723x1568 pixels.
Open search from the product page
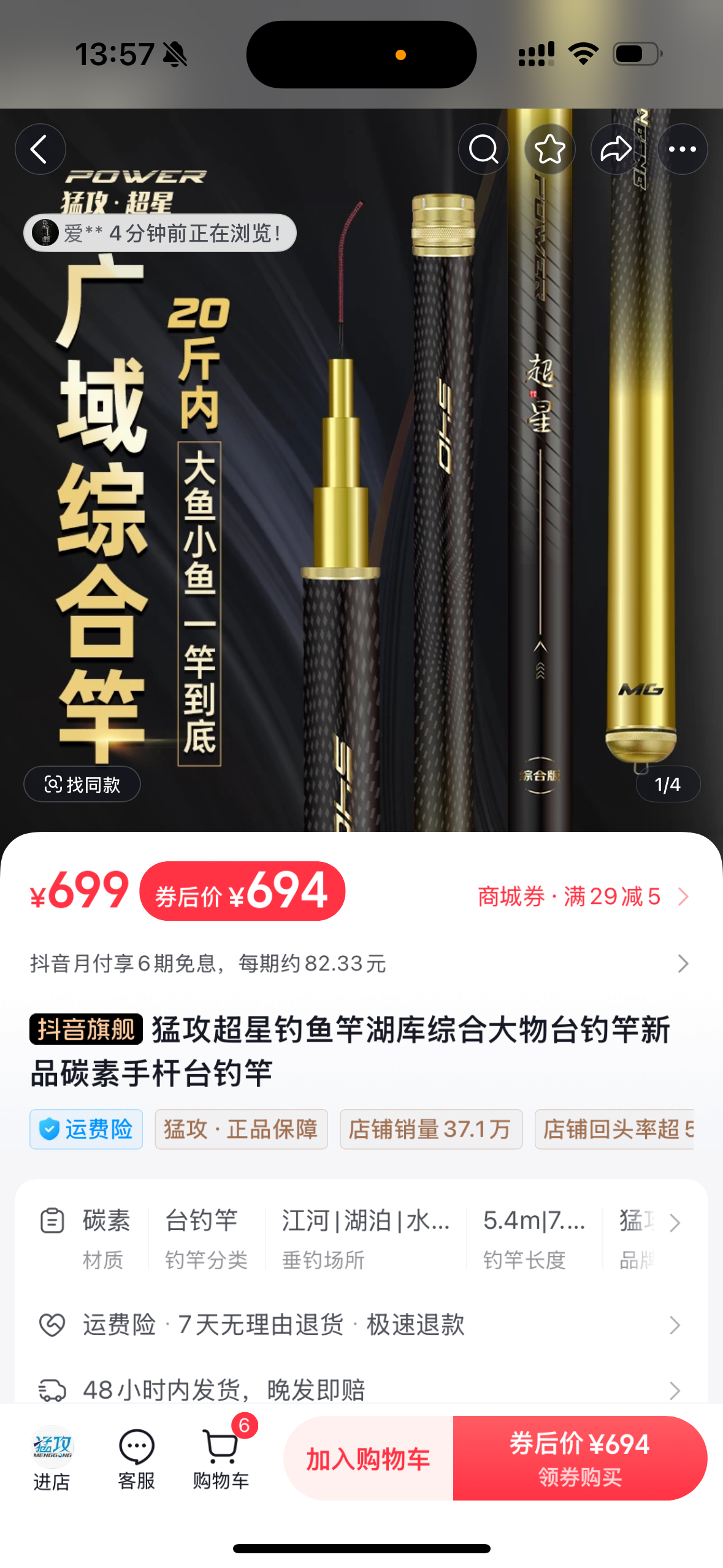click(x=483, y=149)
